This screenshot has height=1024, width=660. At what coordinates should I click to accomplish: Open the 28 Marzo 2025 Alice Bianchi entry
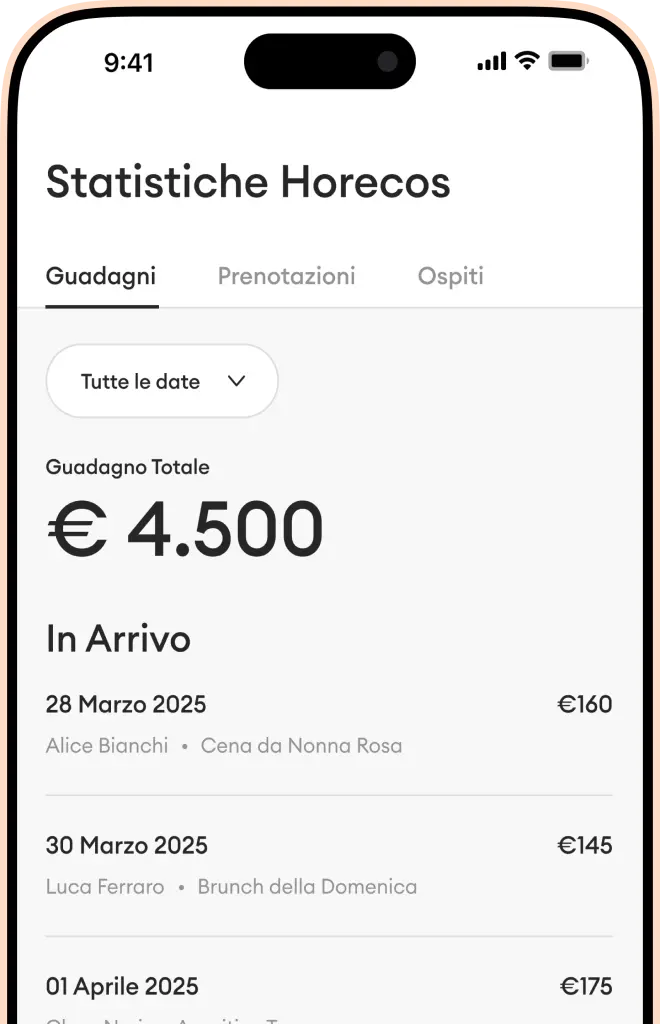point(328,724)
